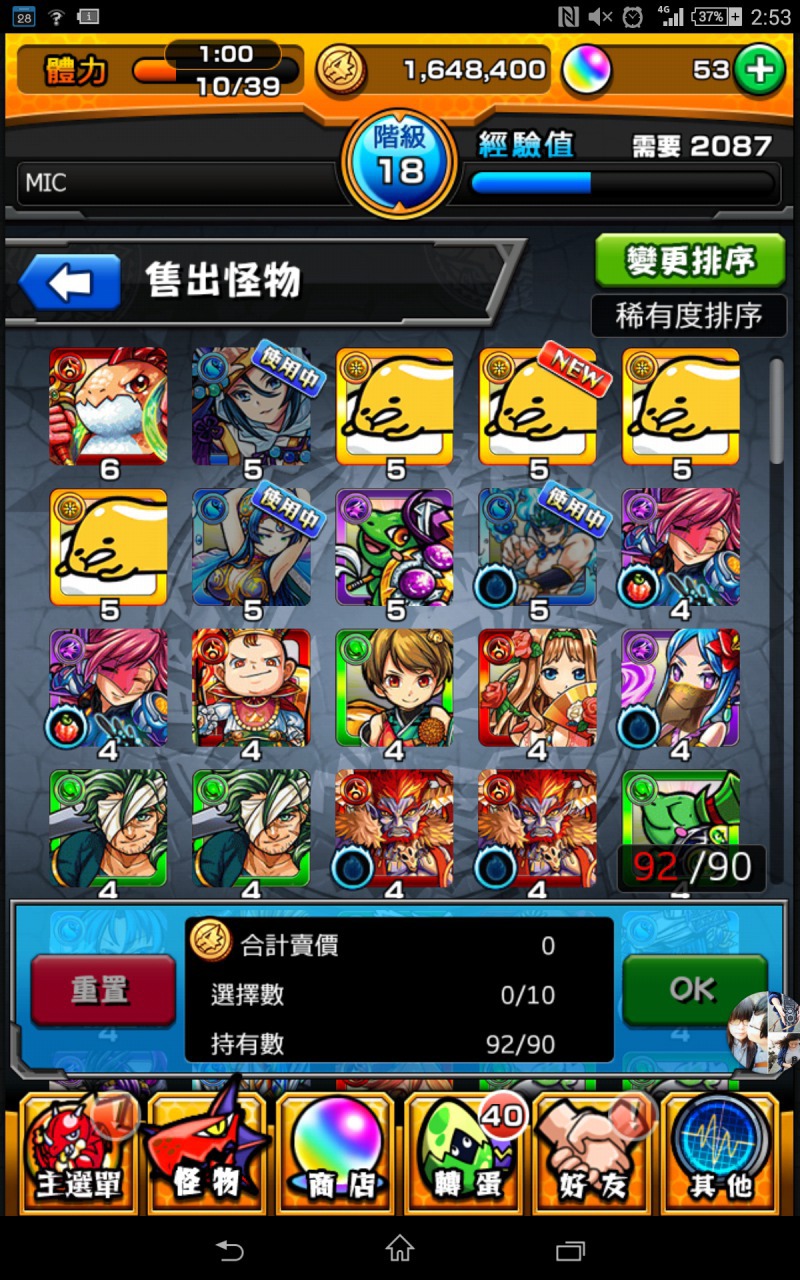The image size is (800, 1280).
Task: Open the 主選單 main menu tab
Action: tap(78, 1152)
